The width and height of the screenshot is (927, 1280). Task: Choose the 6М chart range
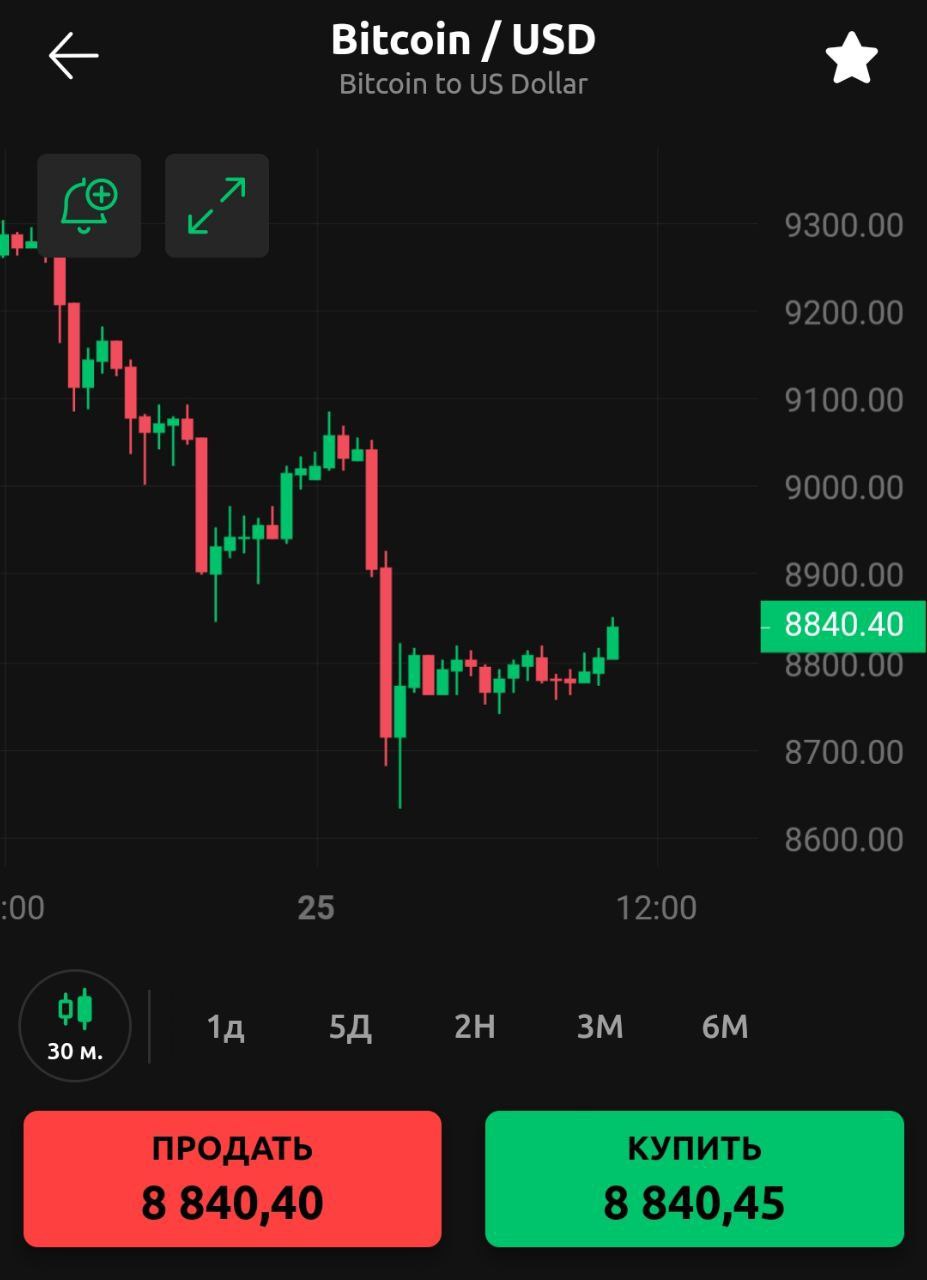tap(725, 1027)
